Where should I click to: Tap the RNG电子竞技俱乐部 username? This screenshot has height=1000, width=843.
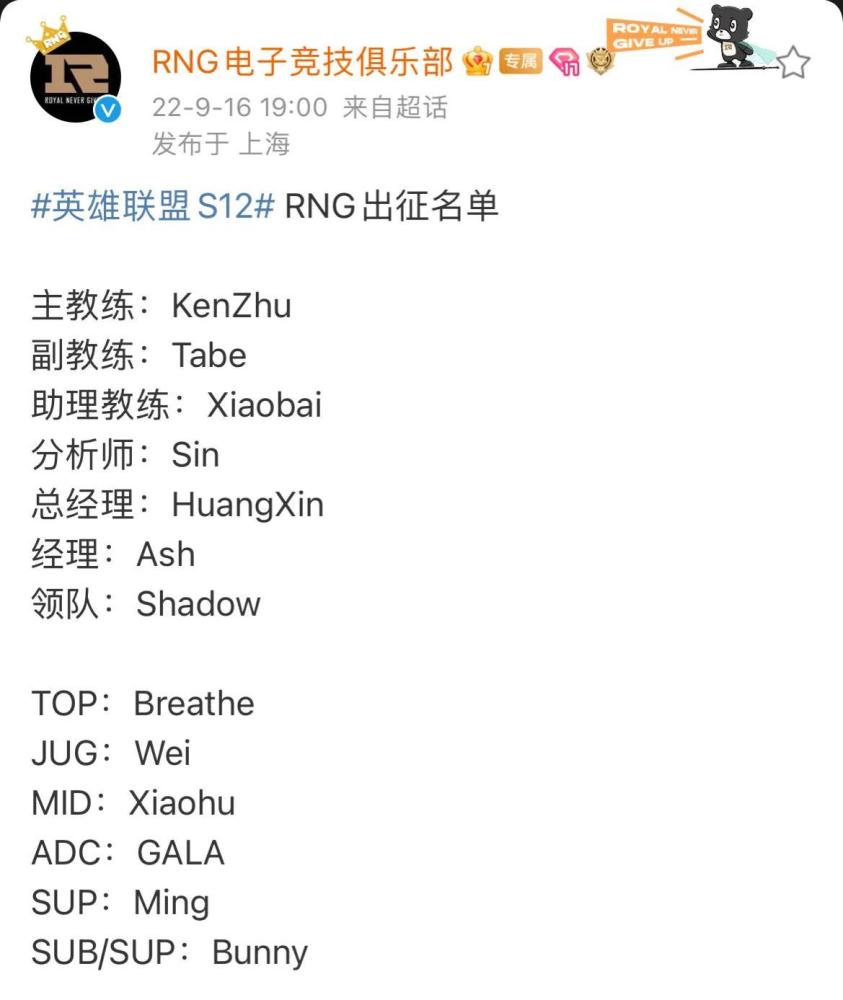coord(302,62)
